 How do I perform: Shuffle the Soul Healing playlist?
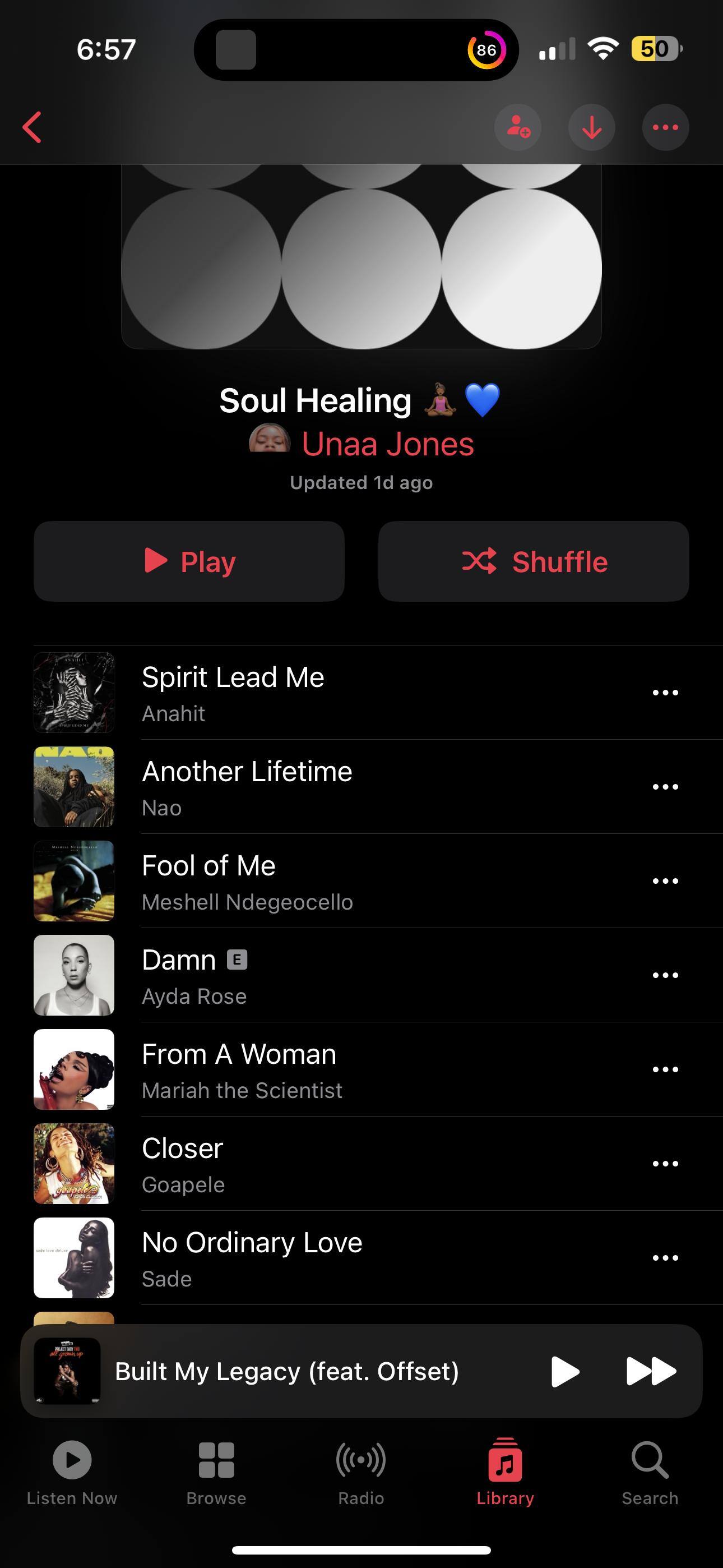(x=533, y=561)
